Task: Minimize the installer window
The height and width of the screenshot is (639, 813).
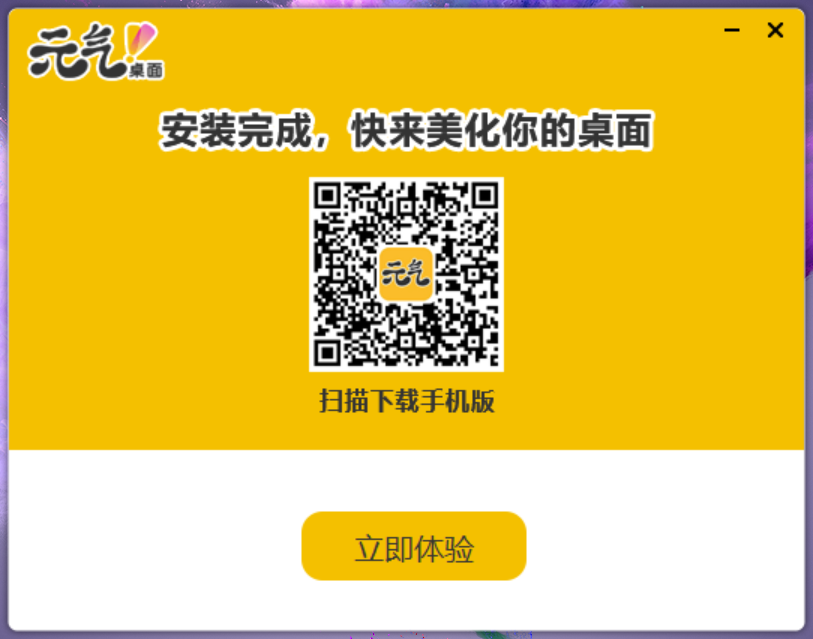Action: 732,31
